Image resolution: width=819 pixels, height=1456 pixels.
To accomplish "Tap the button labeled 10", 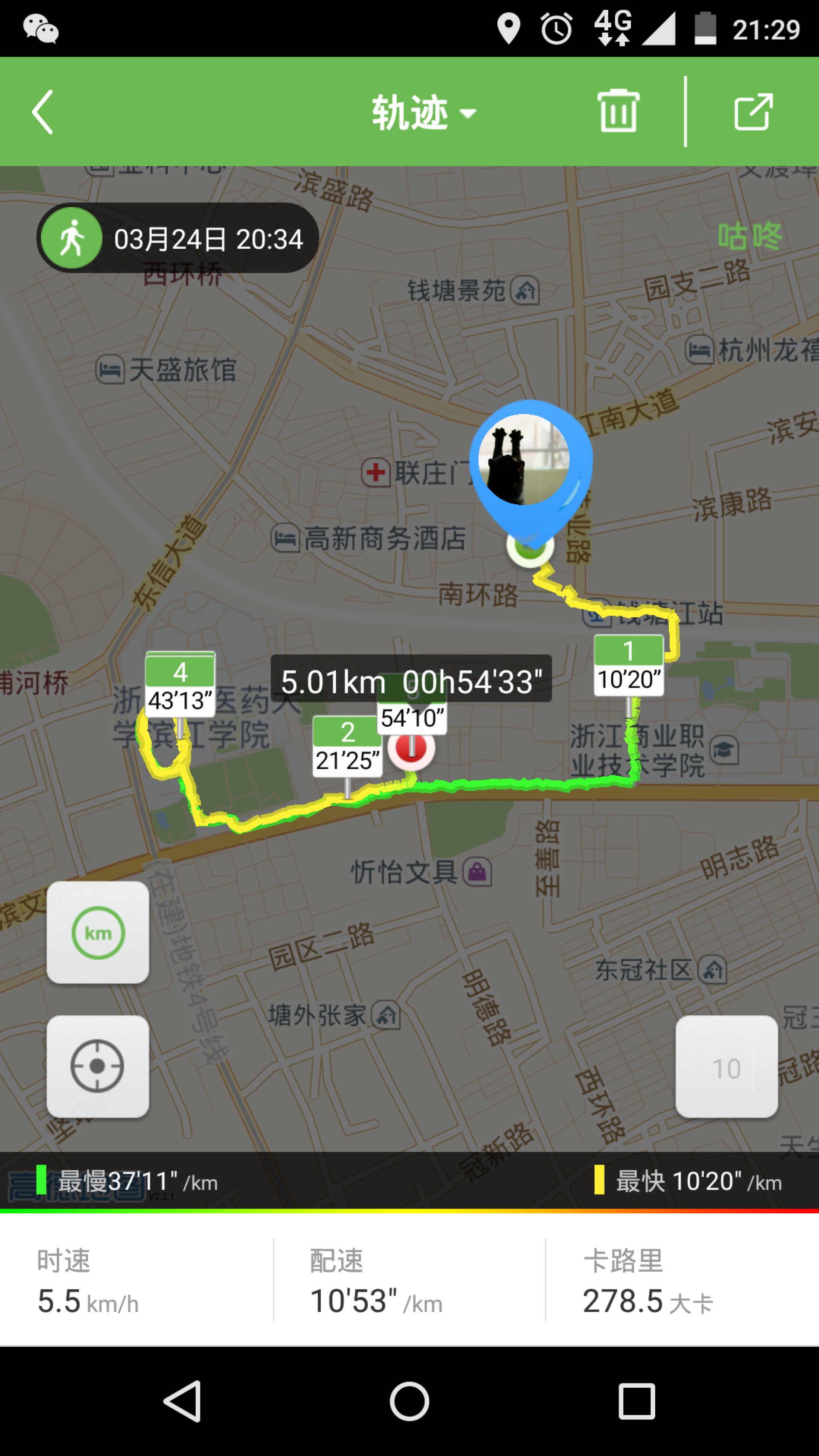I will [x=726, y=1067].
